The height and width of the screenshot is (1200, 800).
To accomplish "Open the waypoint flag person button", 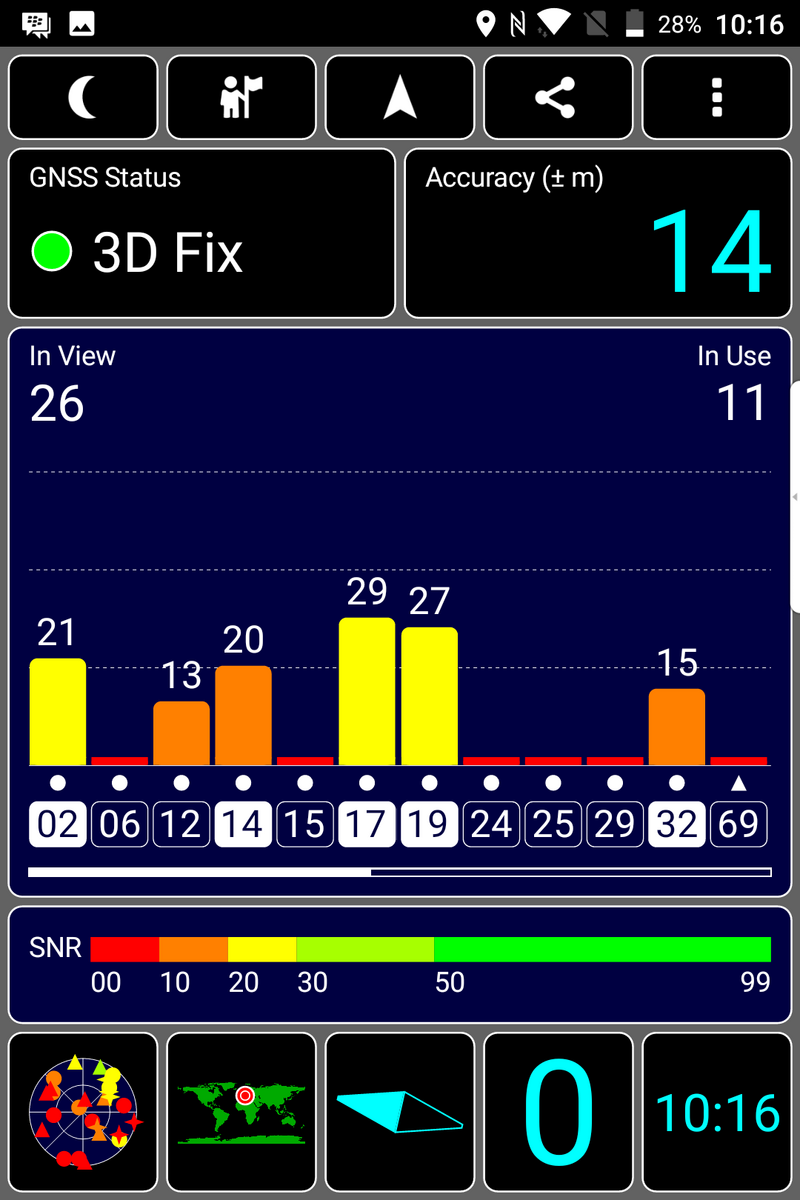I will coord(241,97).
